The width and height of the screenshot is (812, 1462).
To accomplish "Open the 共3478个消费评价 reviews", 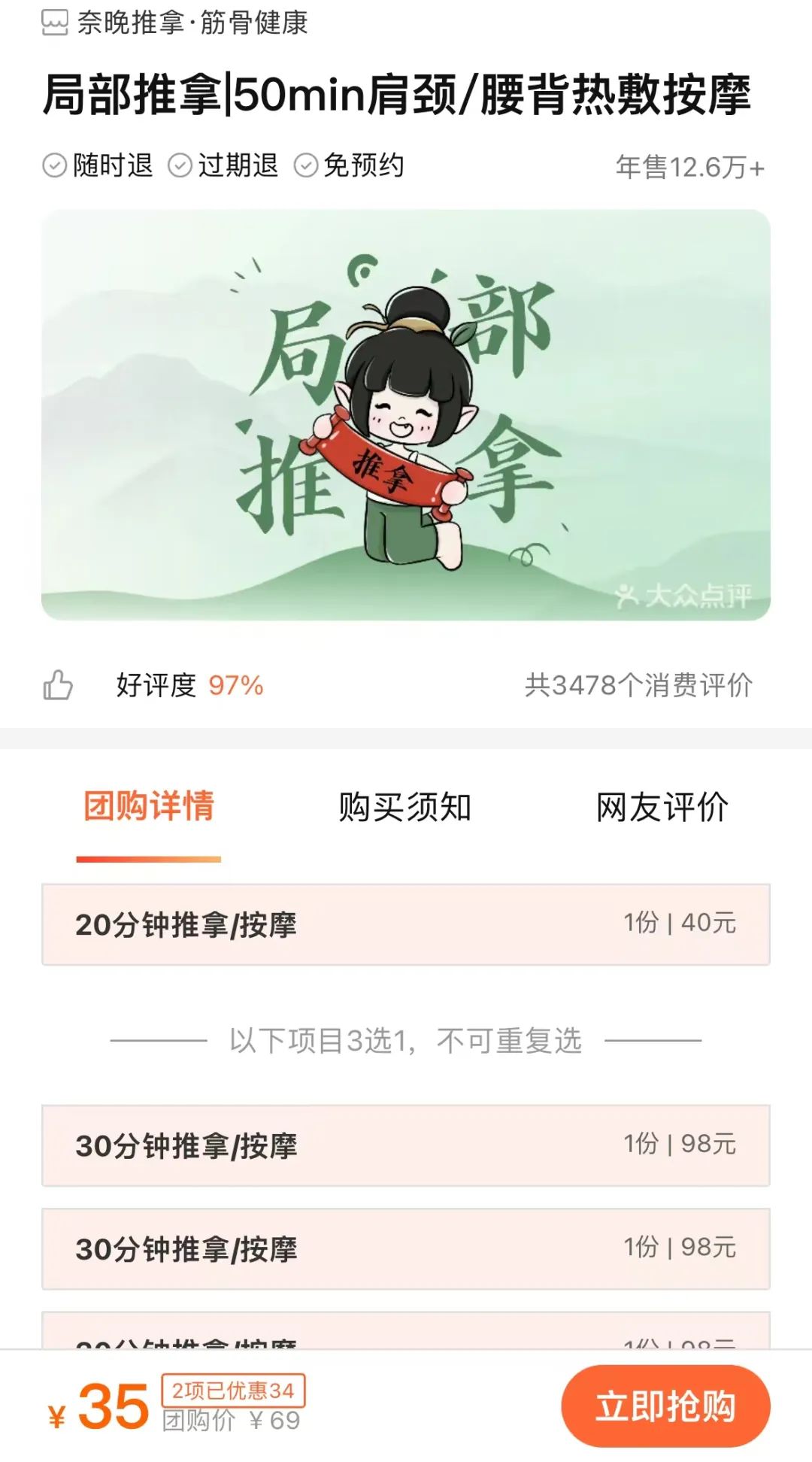I will 638,685.
